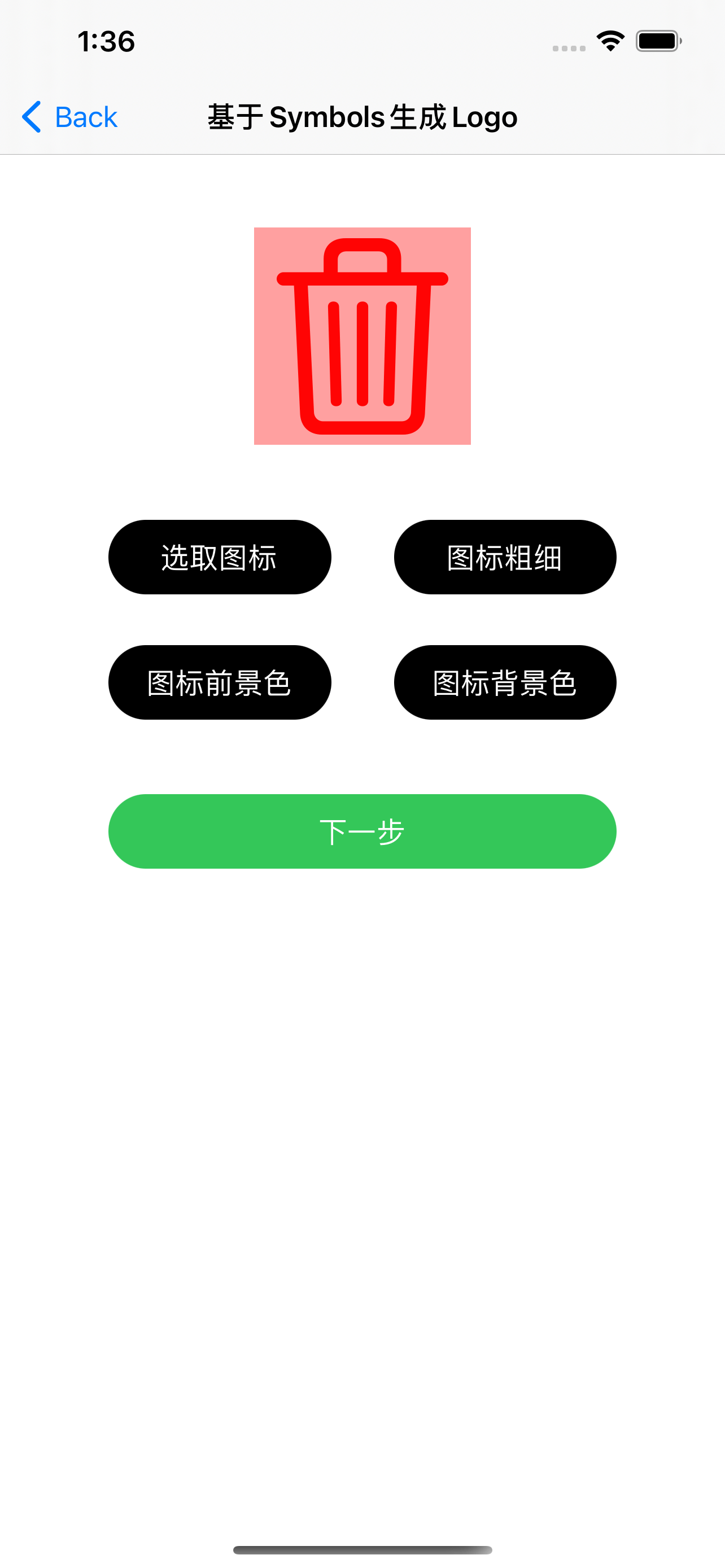Viewport: 725px width, 1568px height.
Task: Select the 图标背景色 background color button
Action: click(x=505, y=682)
